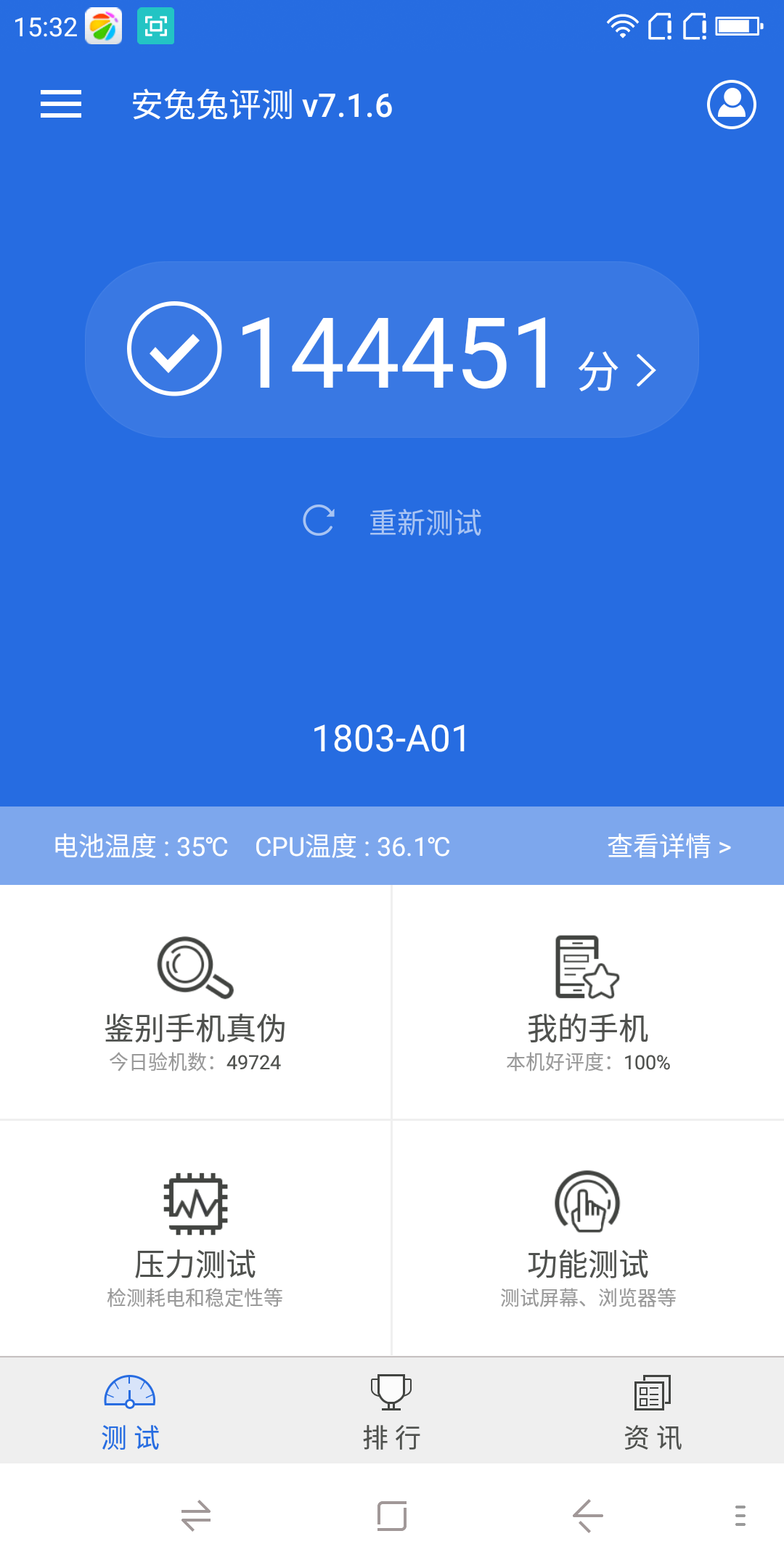The image size is (784, 1568).
Task: Open 功能测试 function tests
Action: [588, 1238]
